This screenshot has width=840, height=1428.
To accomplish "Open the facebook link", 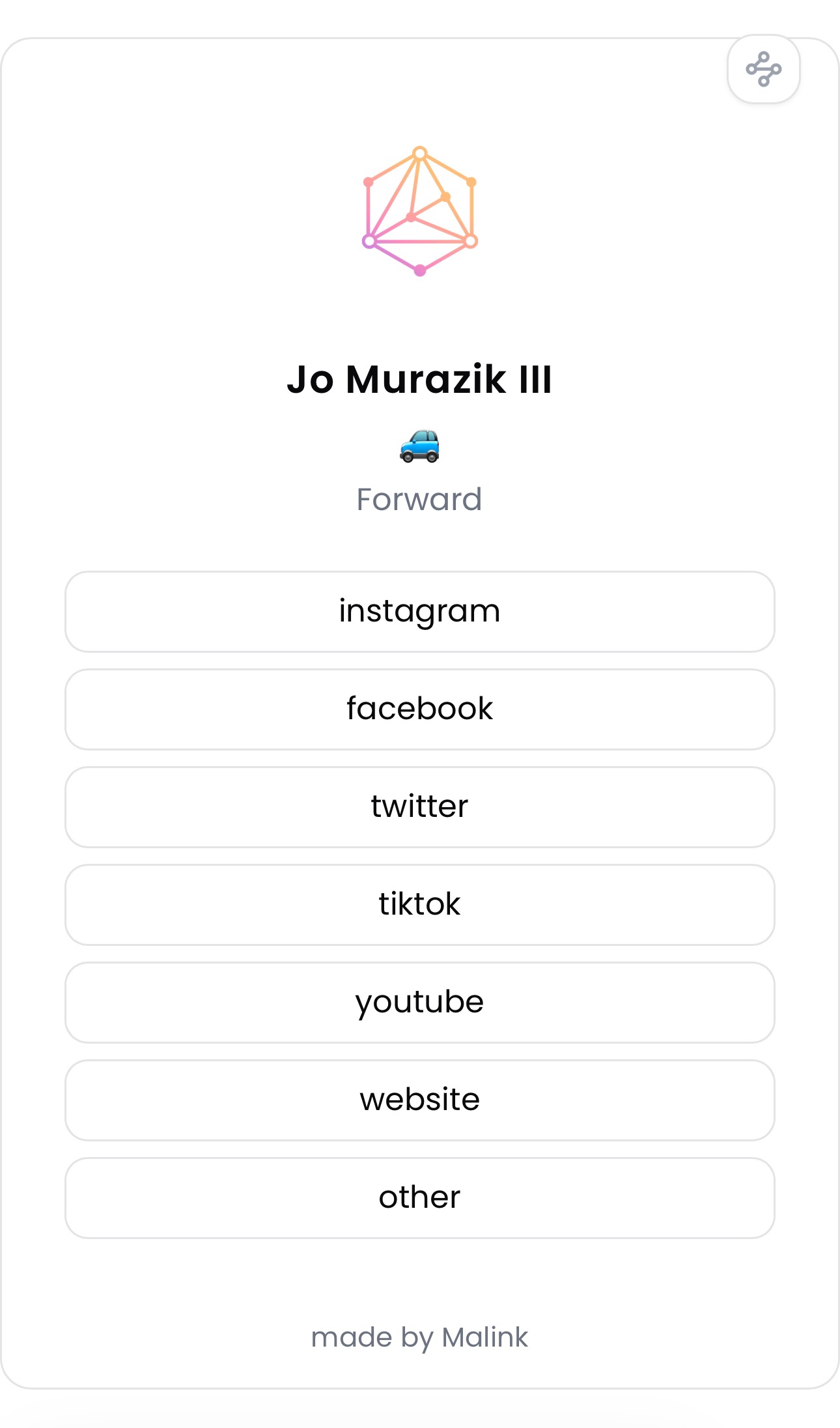I will (x=419, y=709).
